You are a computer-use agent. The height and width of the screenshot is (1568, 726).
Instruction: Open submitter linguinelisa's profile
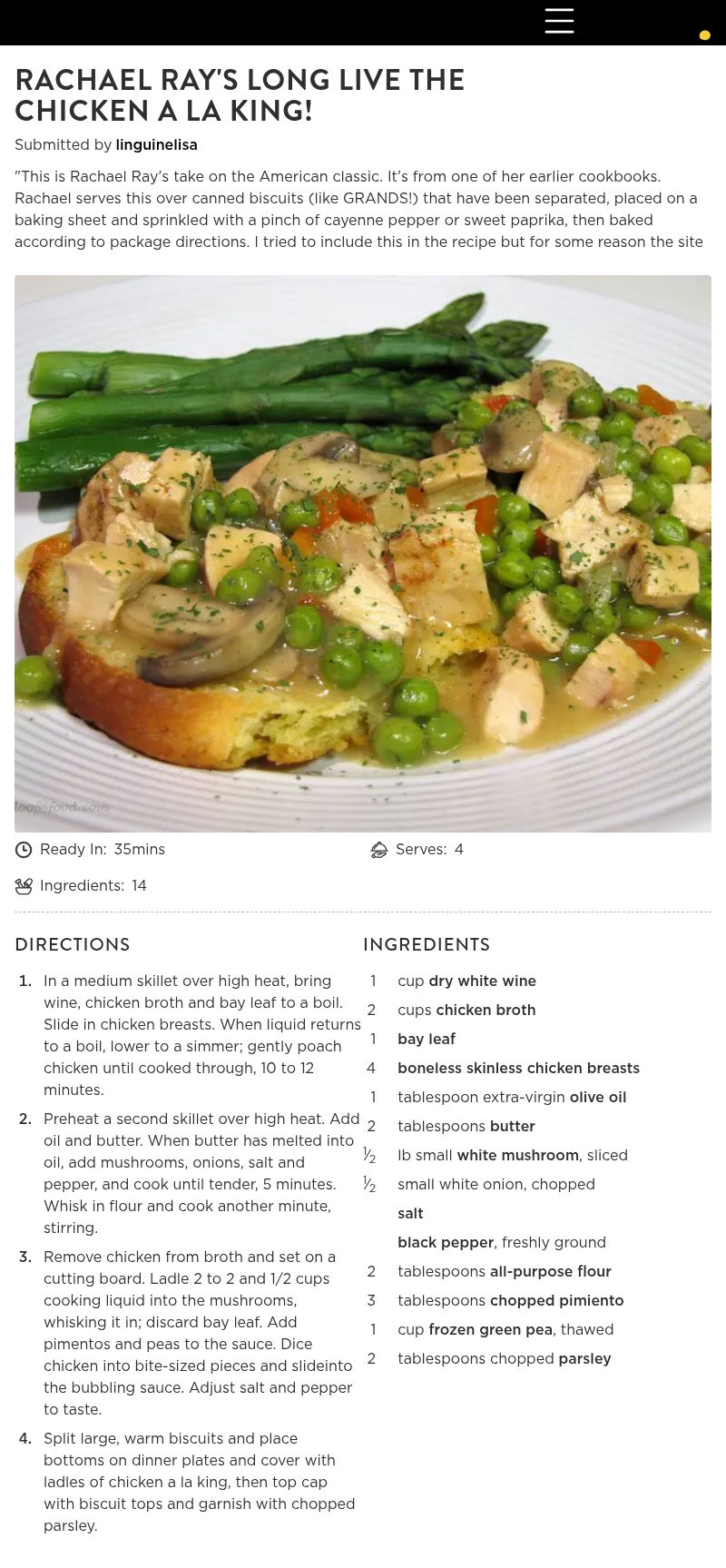click(x=156, y=145)
